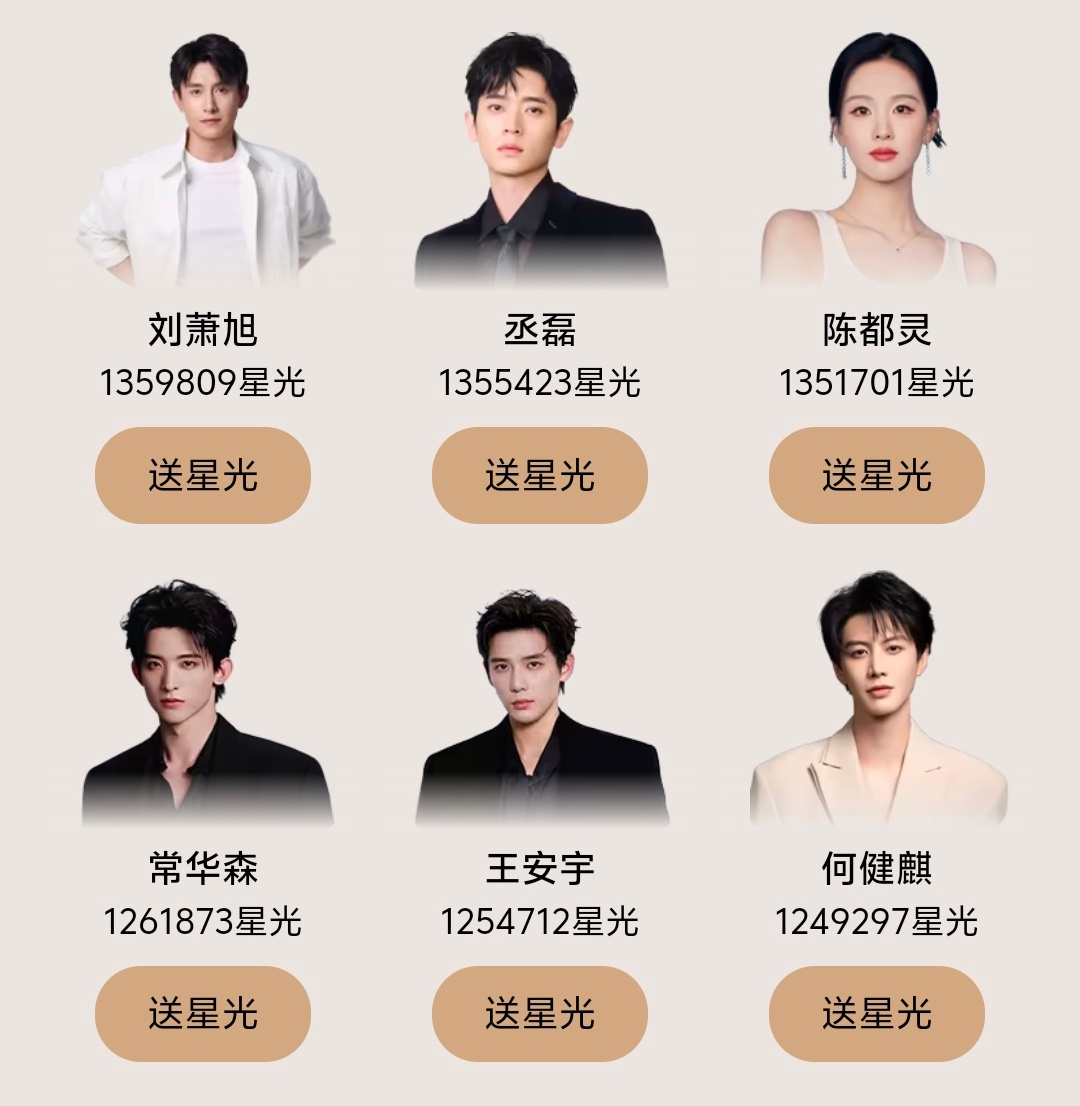Image resolution: width=1080 pixels, height=1106 pixels.
Task: Click the 送星光 button under 常华森
Action: point(200,1012)
